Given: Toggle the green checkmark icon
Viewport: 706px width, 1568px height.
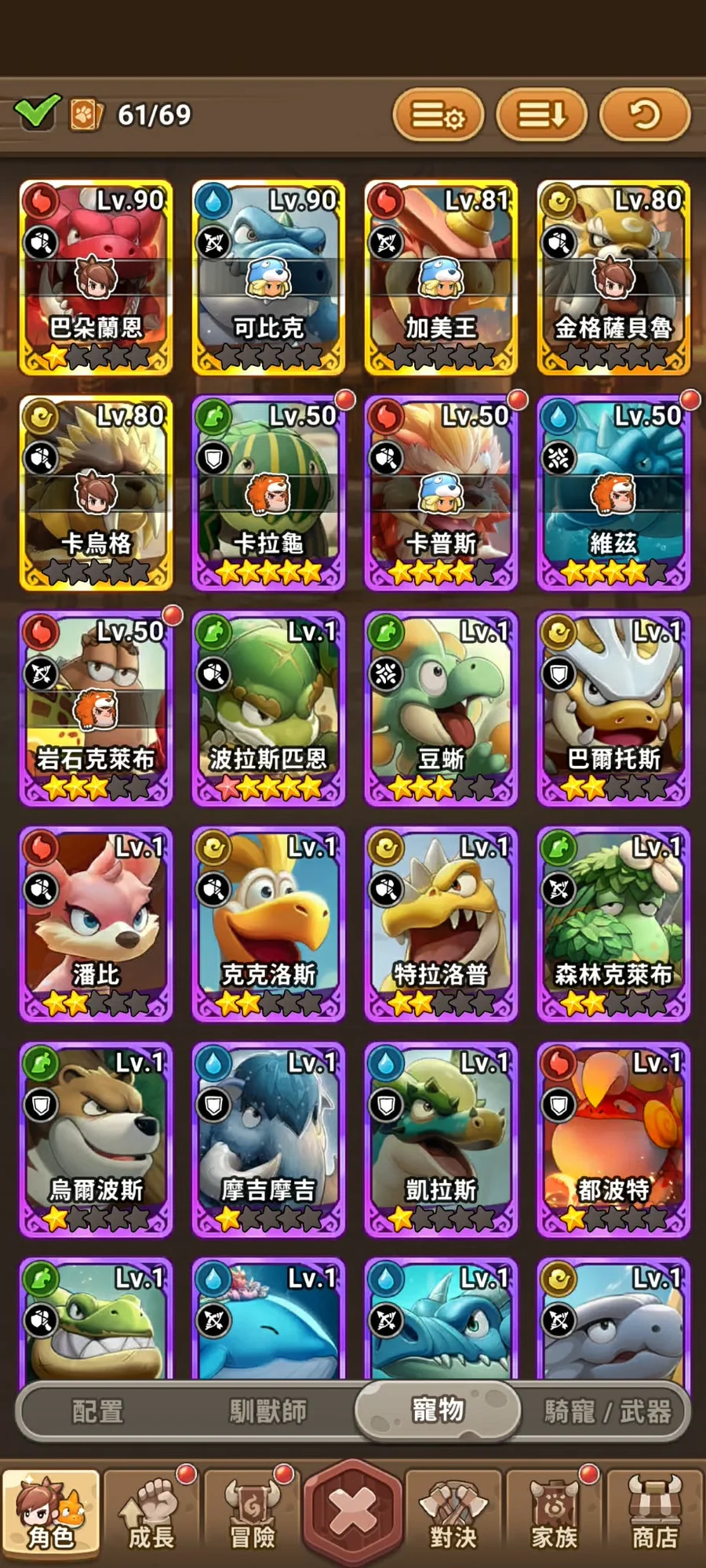Looking at the screenshot, I should (36, 113).
